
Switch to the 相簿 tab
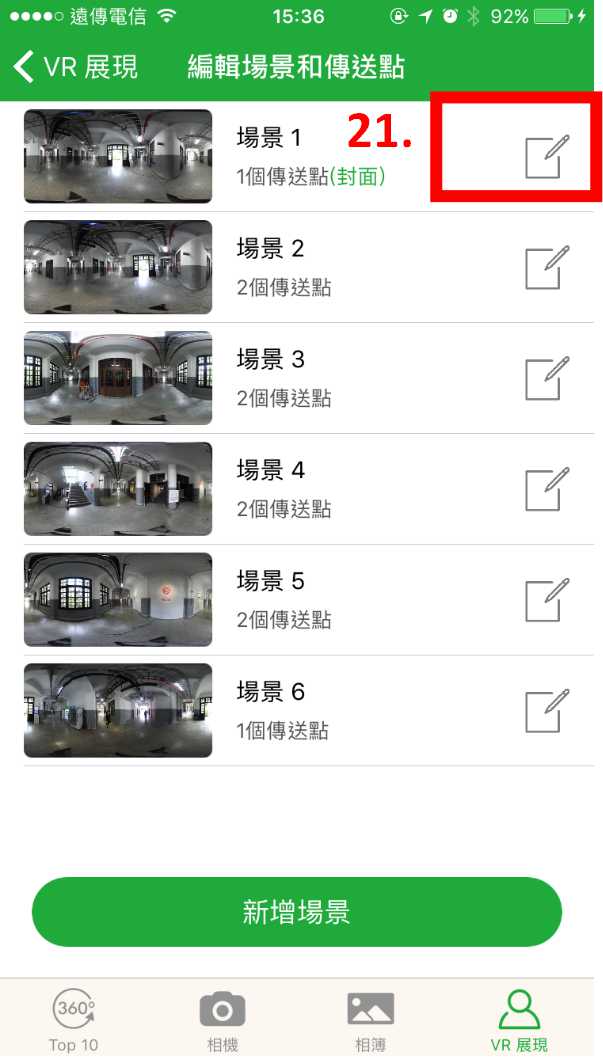[x=370, y=1020]
